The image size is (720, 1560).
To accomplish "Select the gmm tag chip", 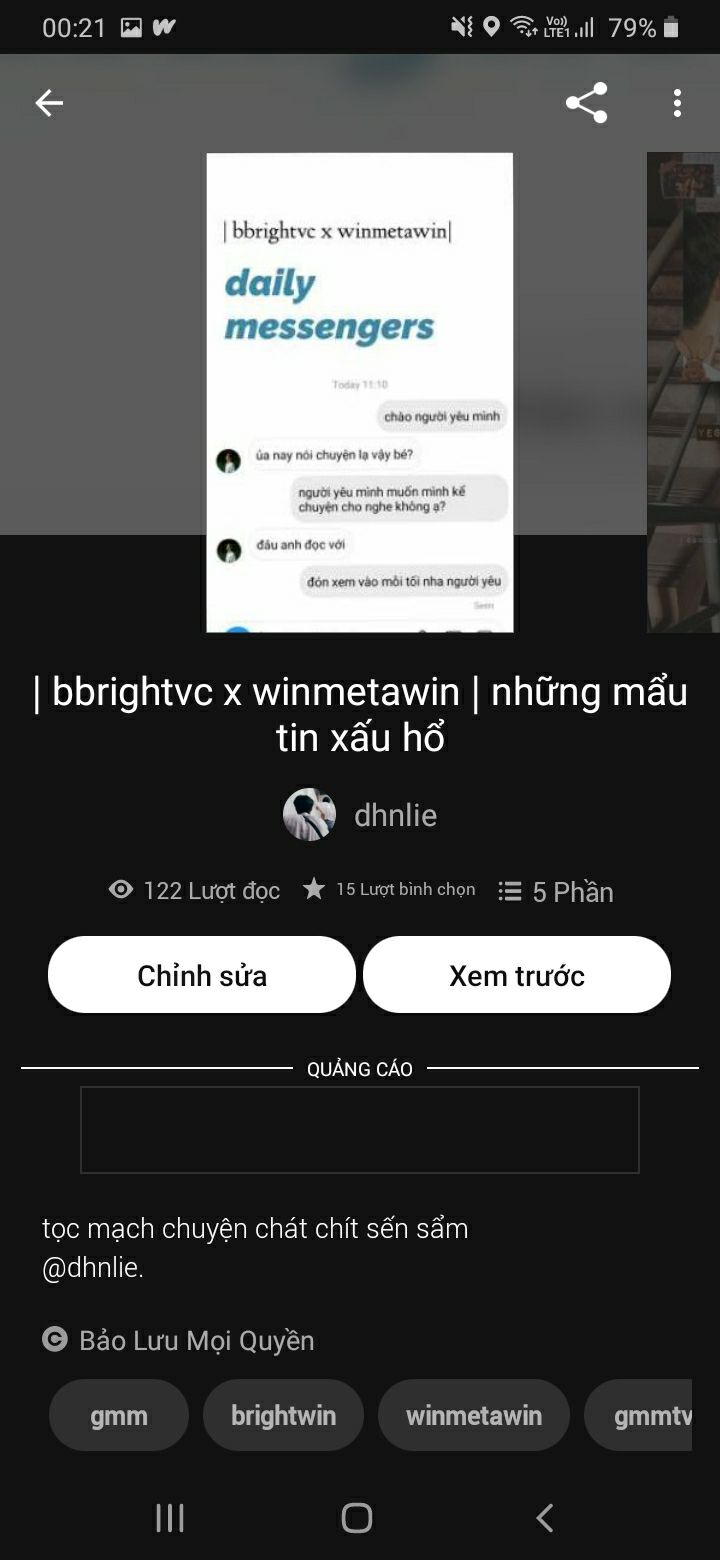I will (x=119, y=1415).
